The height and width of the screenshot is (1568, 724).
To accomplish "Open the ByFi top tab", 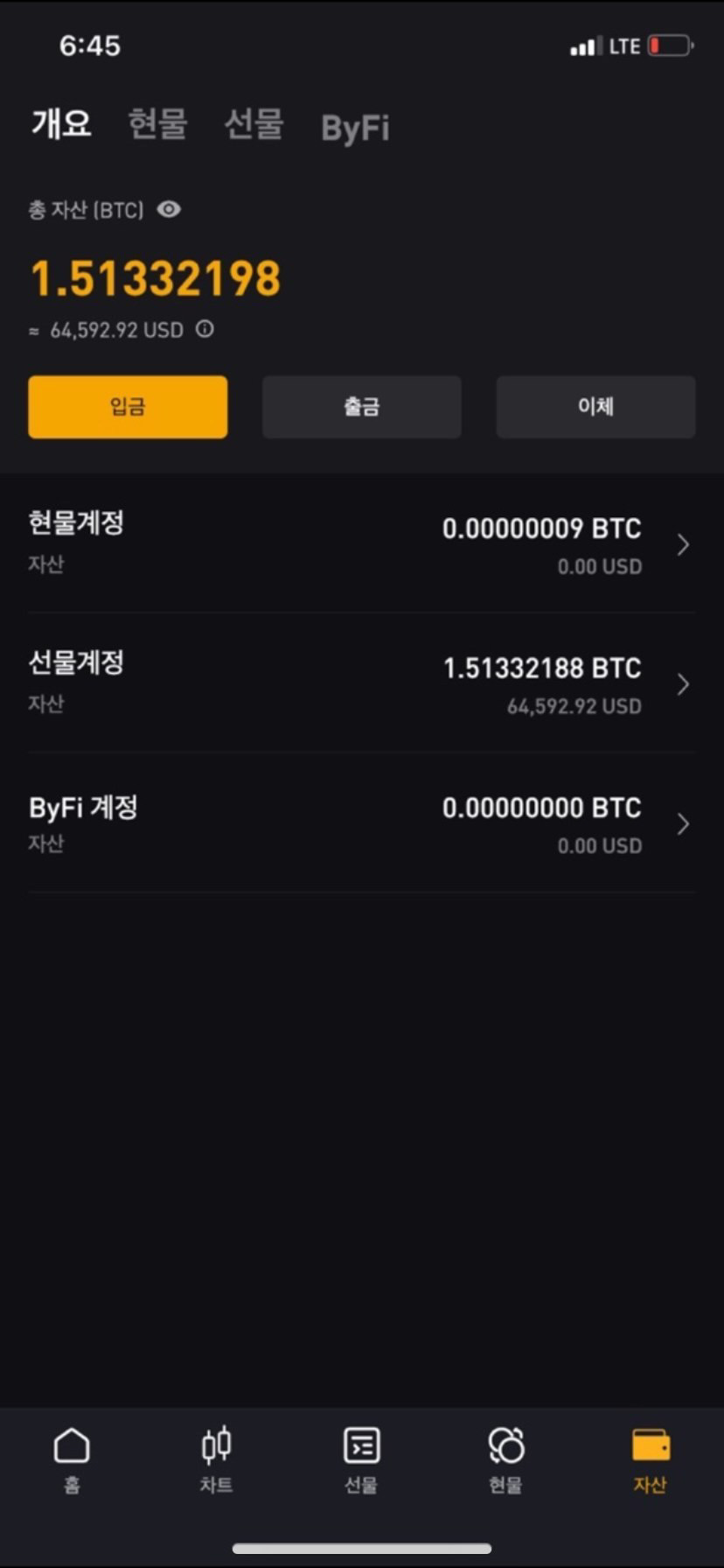I will (x=355, y=128).
